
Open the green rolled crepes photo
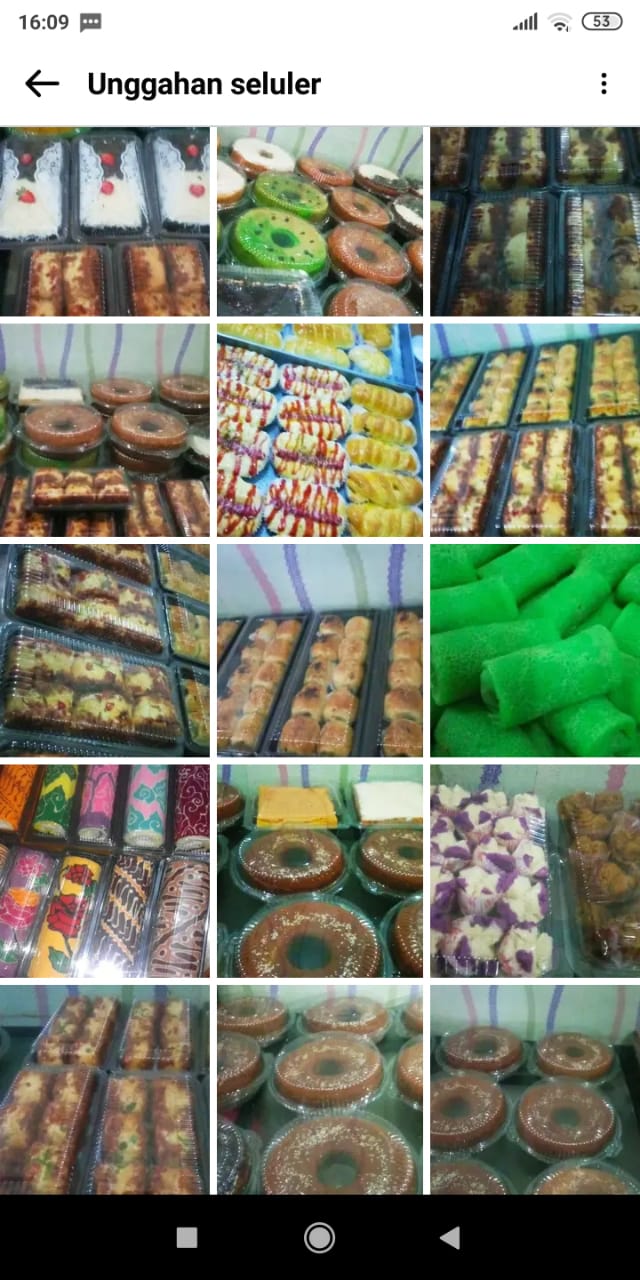point(535,650)
